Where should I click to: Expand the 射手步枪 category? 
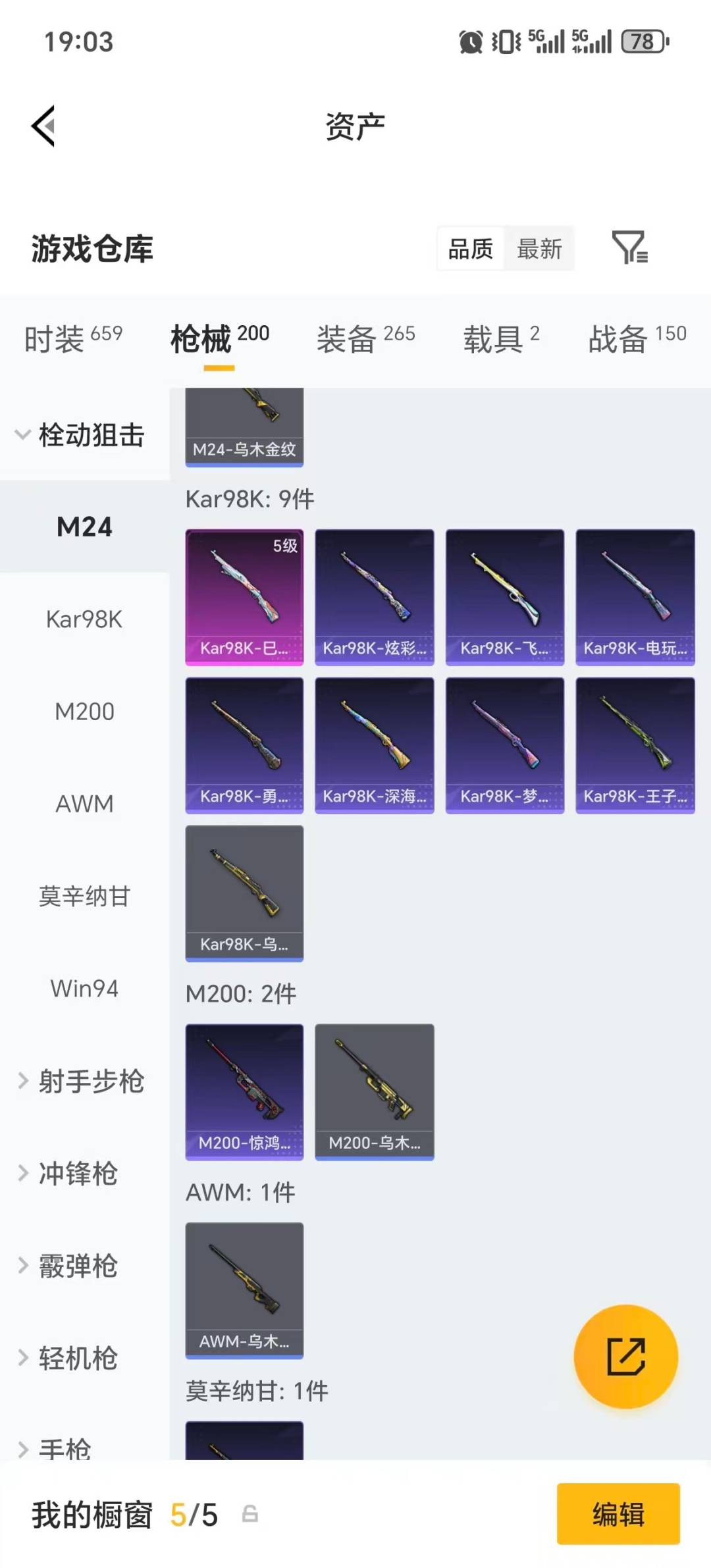tap(84, 1082)
